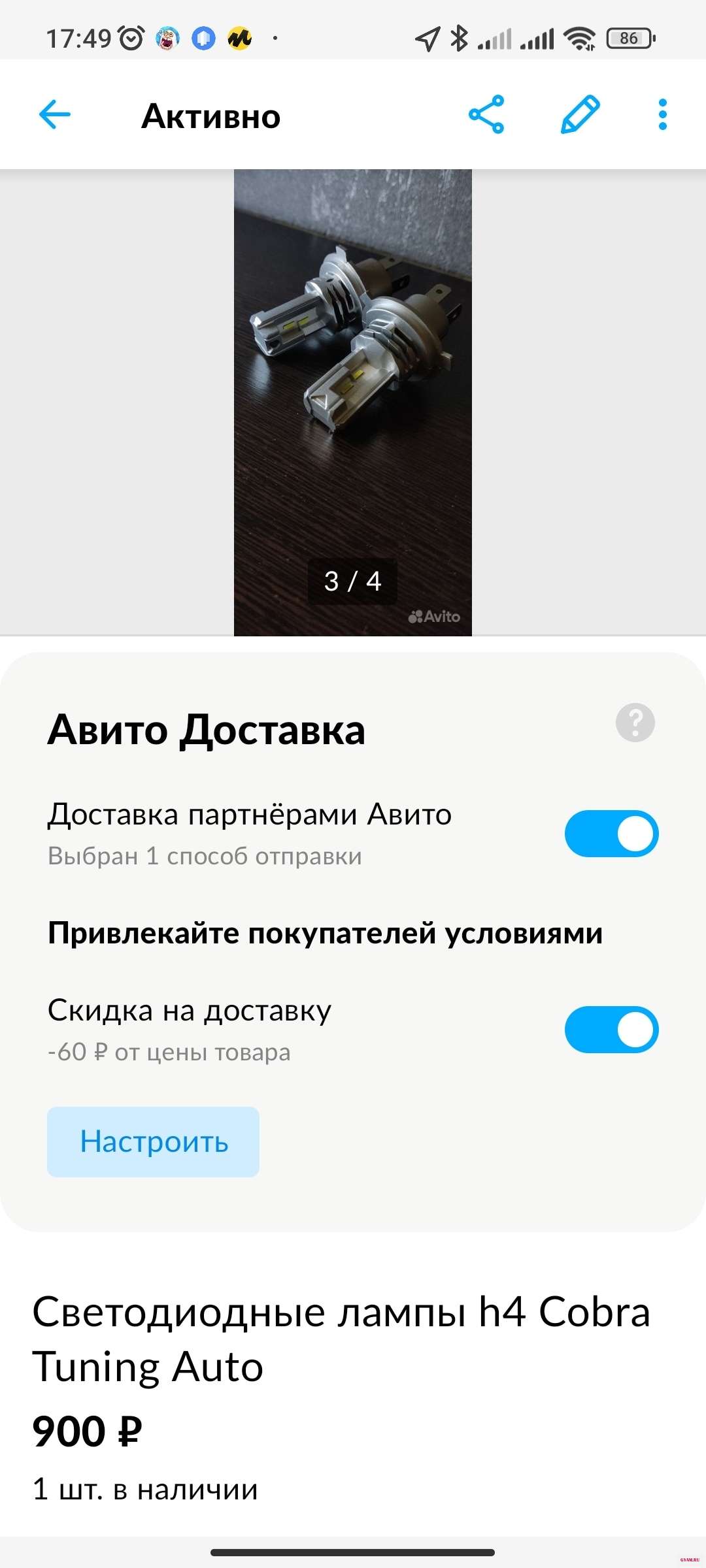706x1568 pixels.
Task: Disable Доставка партнёрами Авито switch
Action: (611, 834)
